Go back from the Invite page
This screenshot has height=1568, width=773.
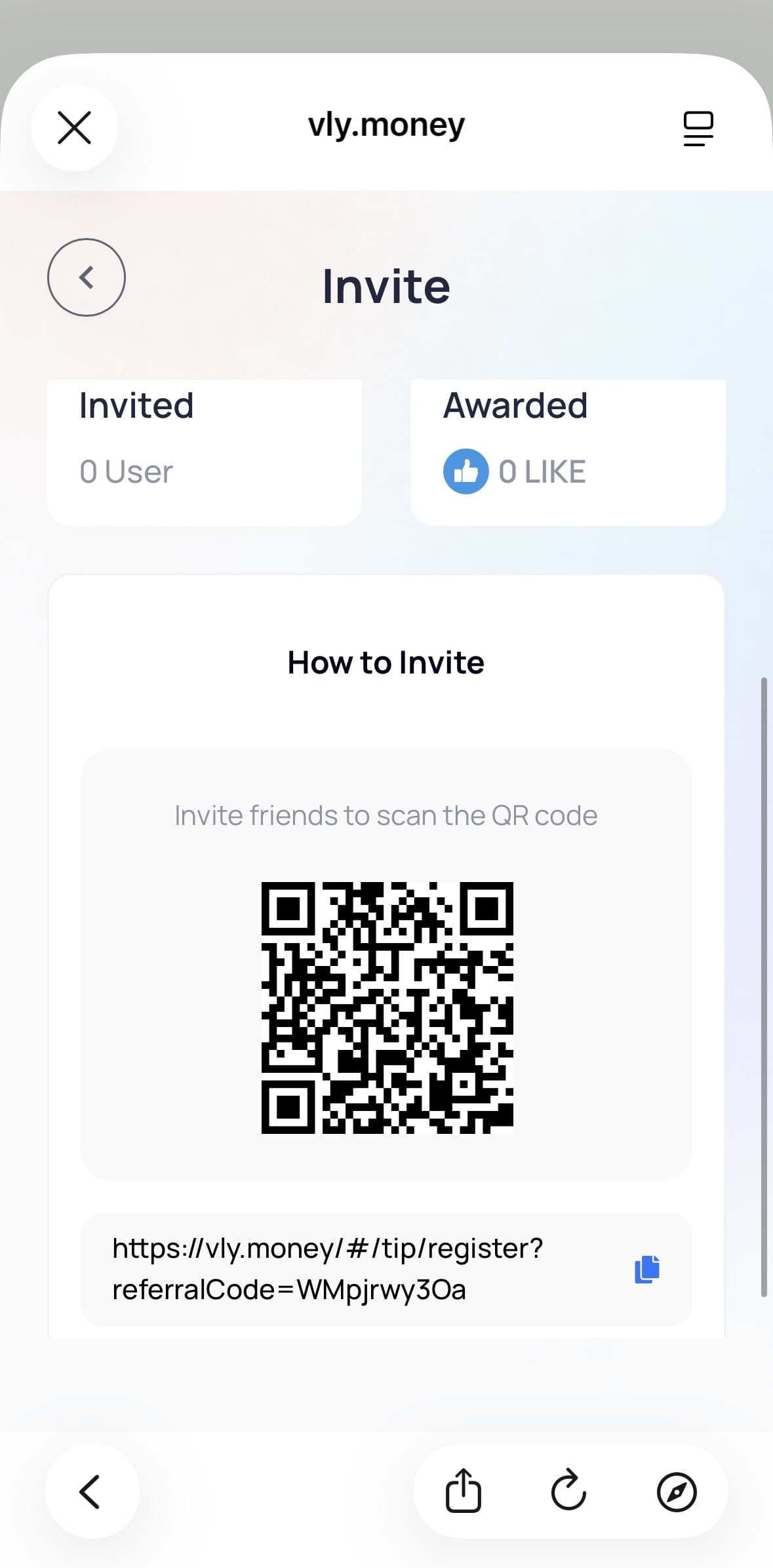pyautogui.click(x=87, y=277)
